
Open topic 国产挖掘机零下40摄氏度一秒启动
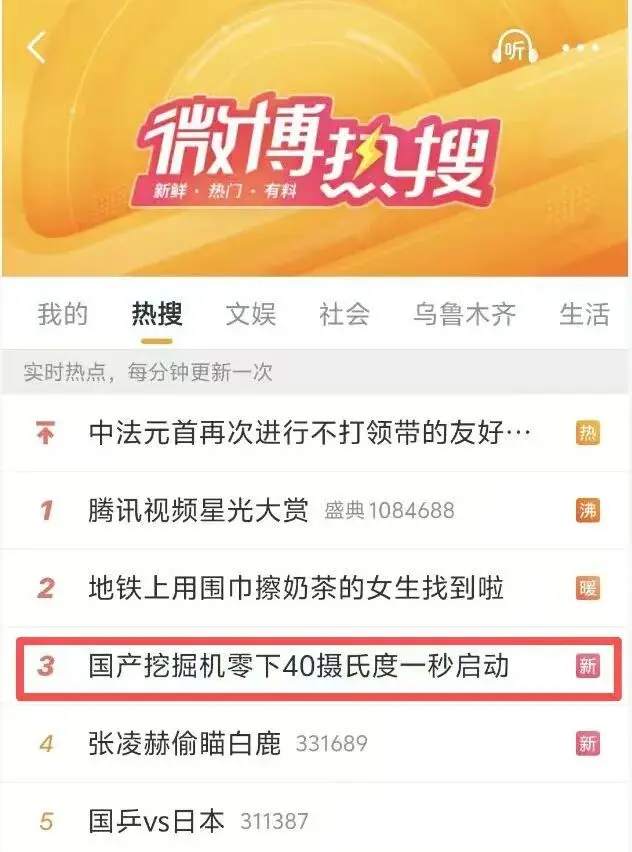299,665
